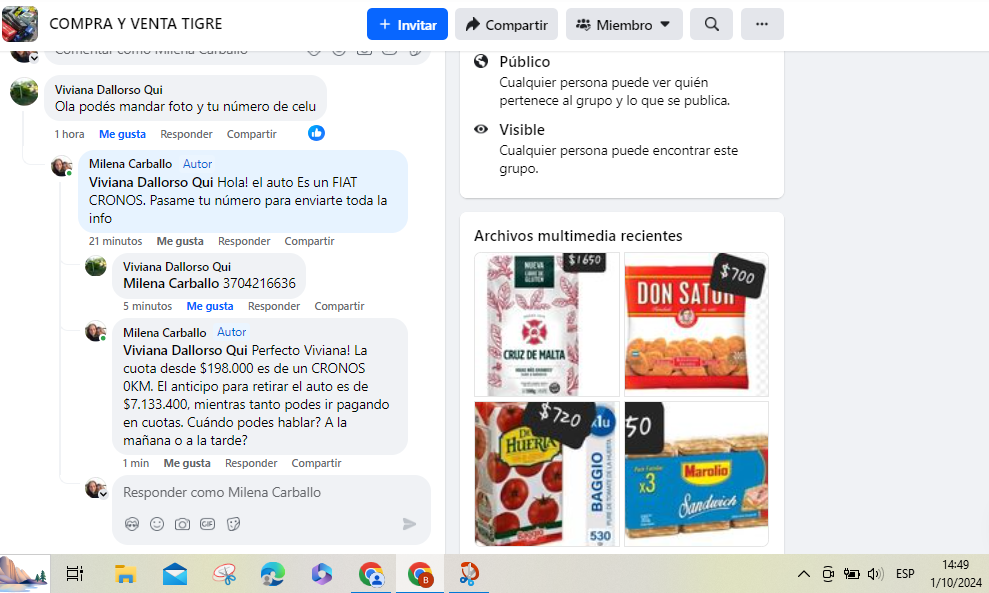The width and height of the screenshot is (989, 593).
Task: Send the reply with the arrow icon
Action: point(409,524)
